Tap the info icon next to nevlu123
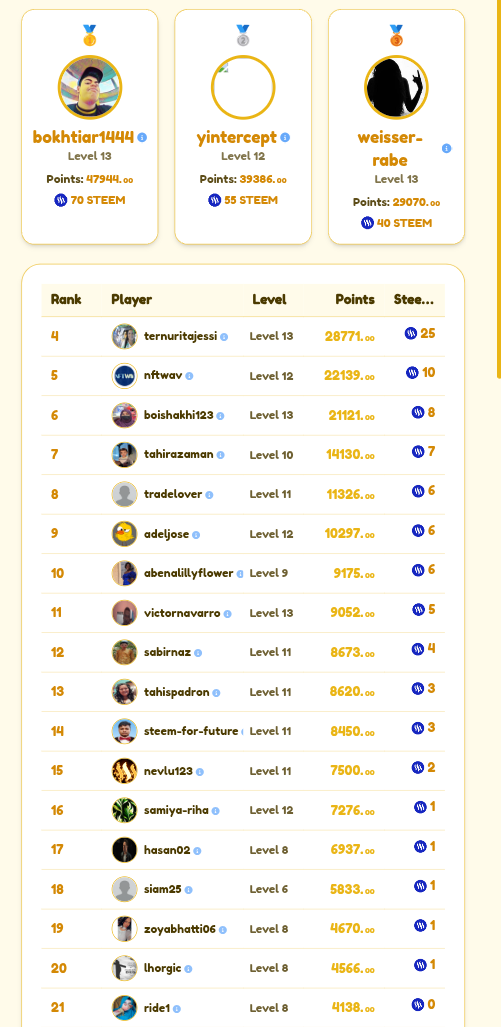 coord(200,772)
